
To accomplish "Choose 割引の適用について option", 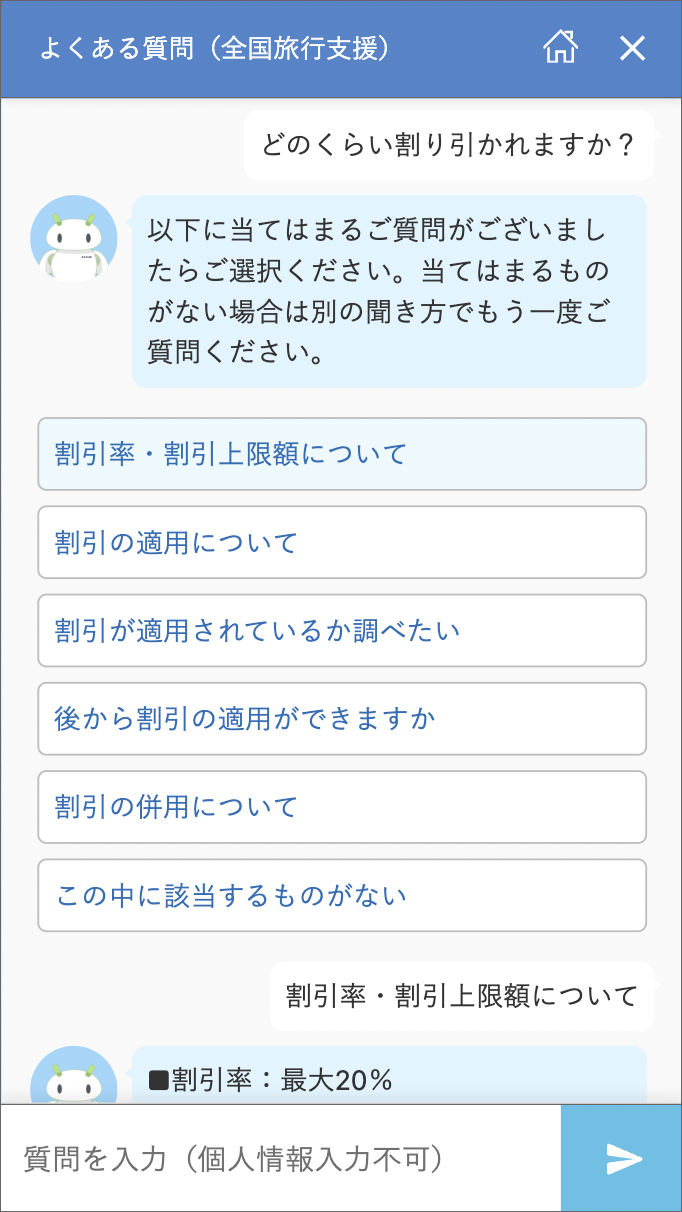I will 342,542.
